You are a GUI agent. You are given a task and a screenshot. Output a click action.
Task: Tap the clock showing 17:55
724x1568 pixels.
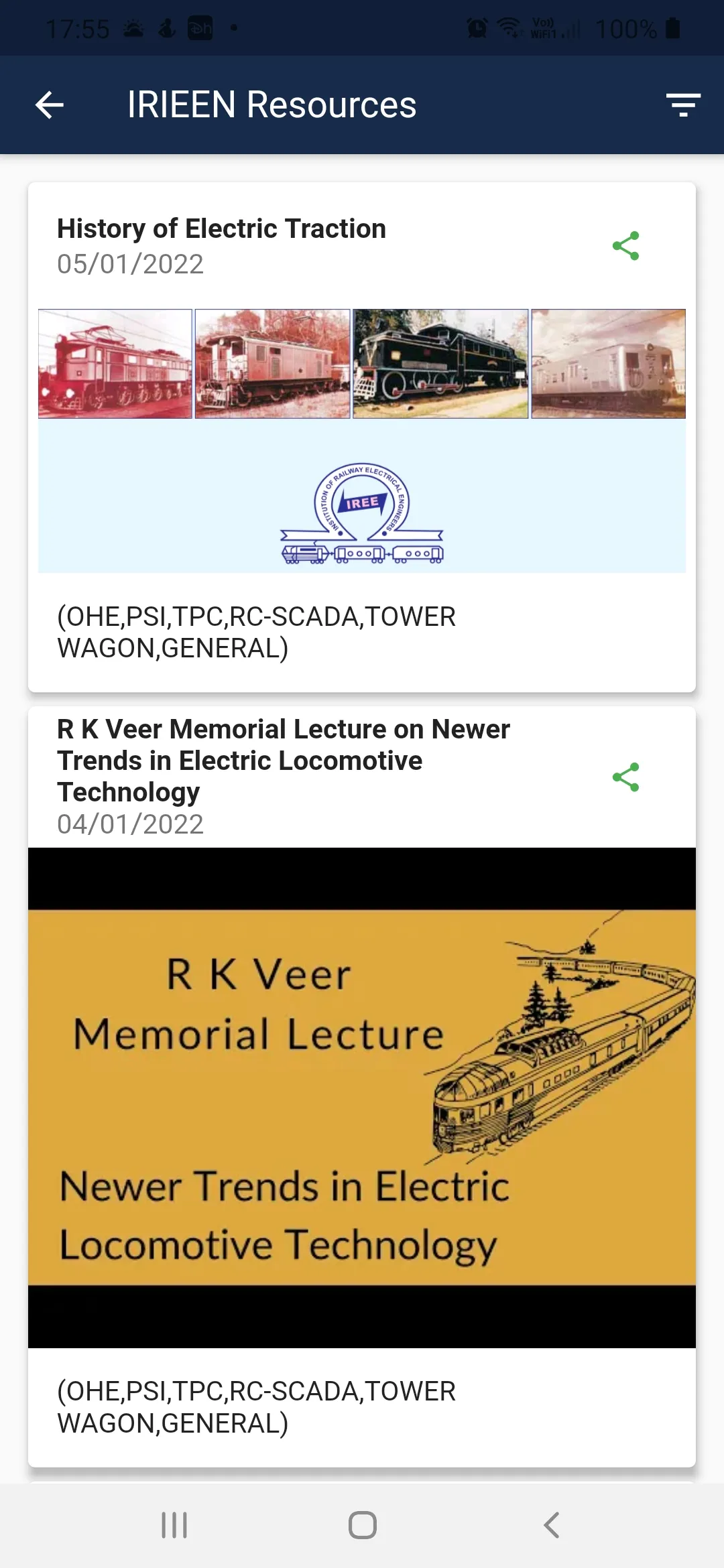click(x=80, y=27)
